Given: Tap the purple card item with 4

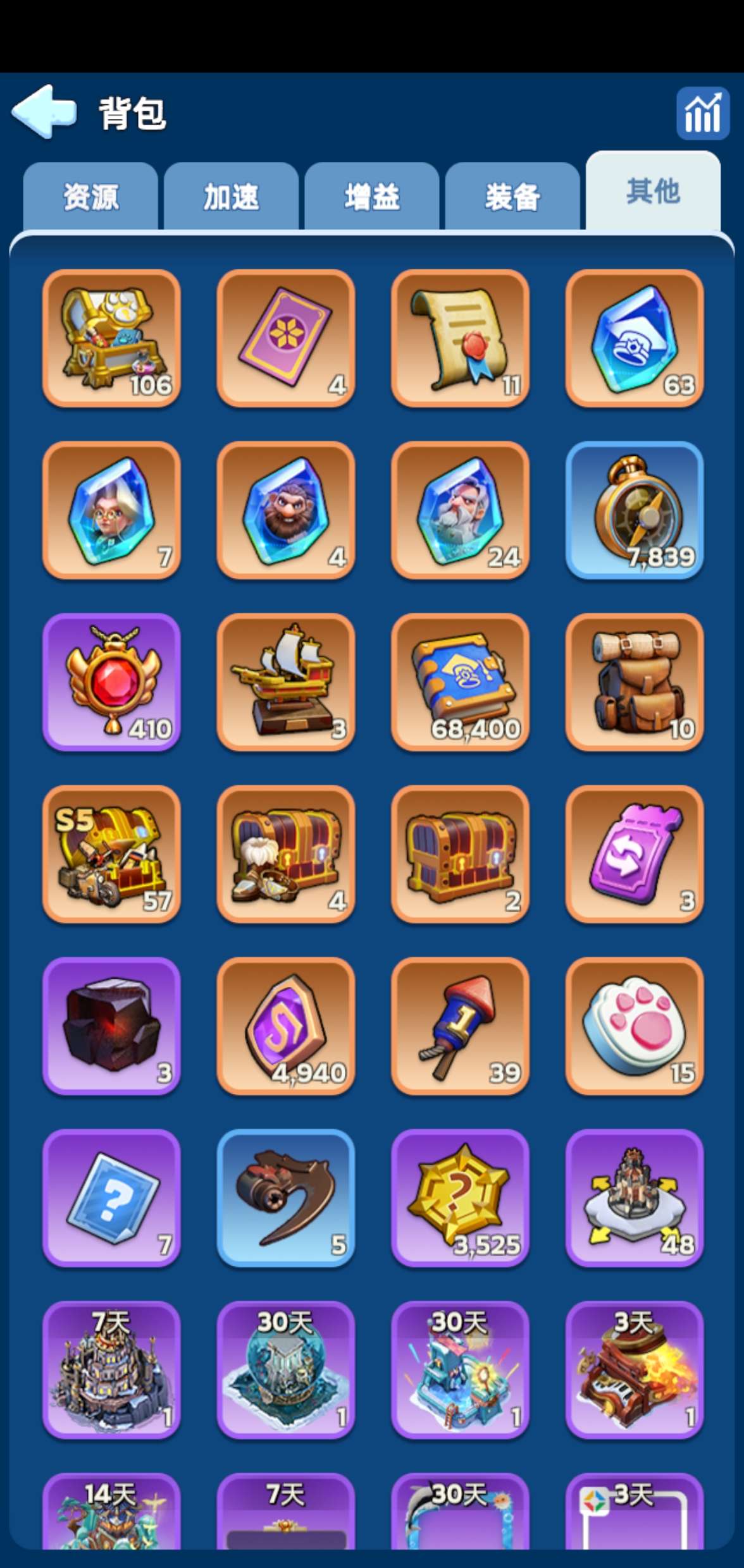Looking at the screenshot, I should point(285,338).
